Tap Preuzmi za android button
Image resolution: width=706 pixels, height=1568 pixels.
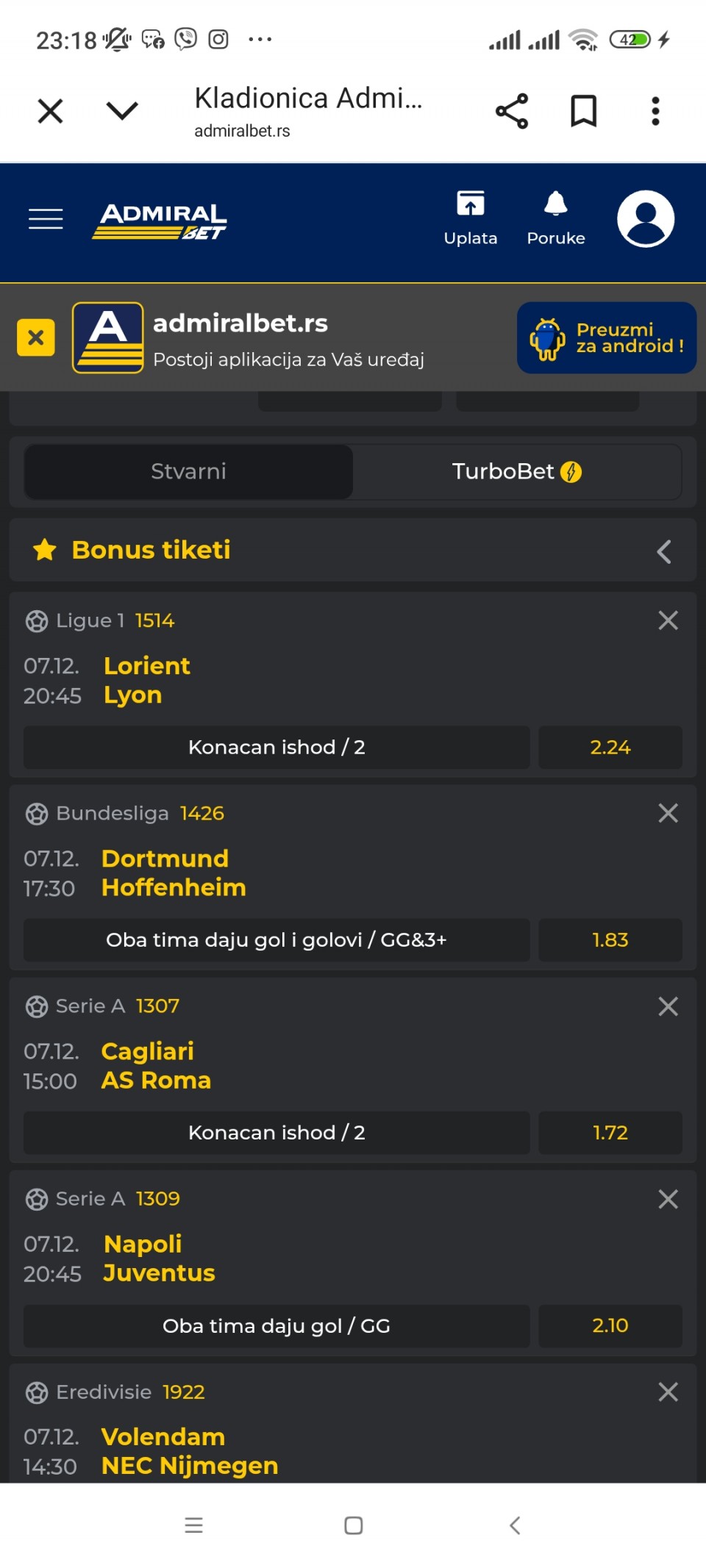(607, 338)
